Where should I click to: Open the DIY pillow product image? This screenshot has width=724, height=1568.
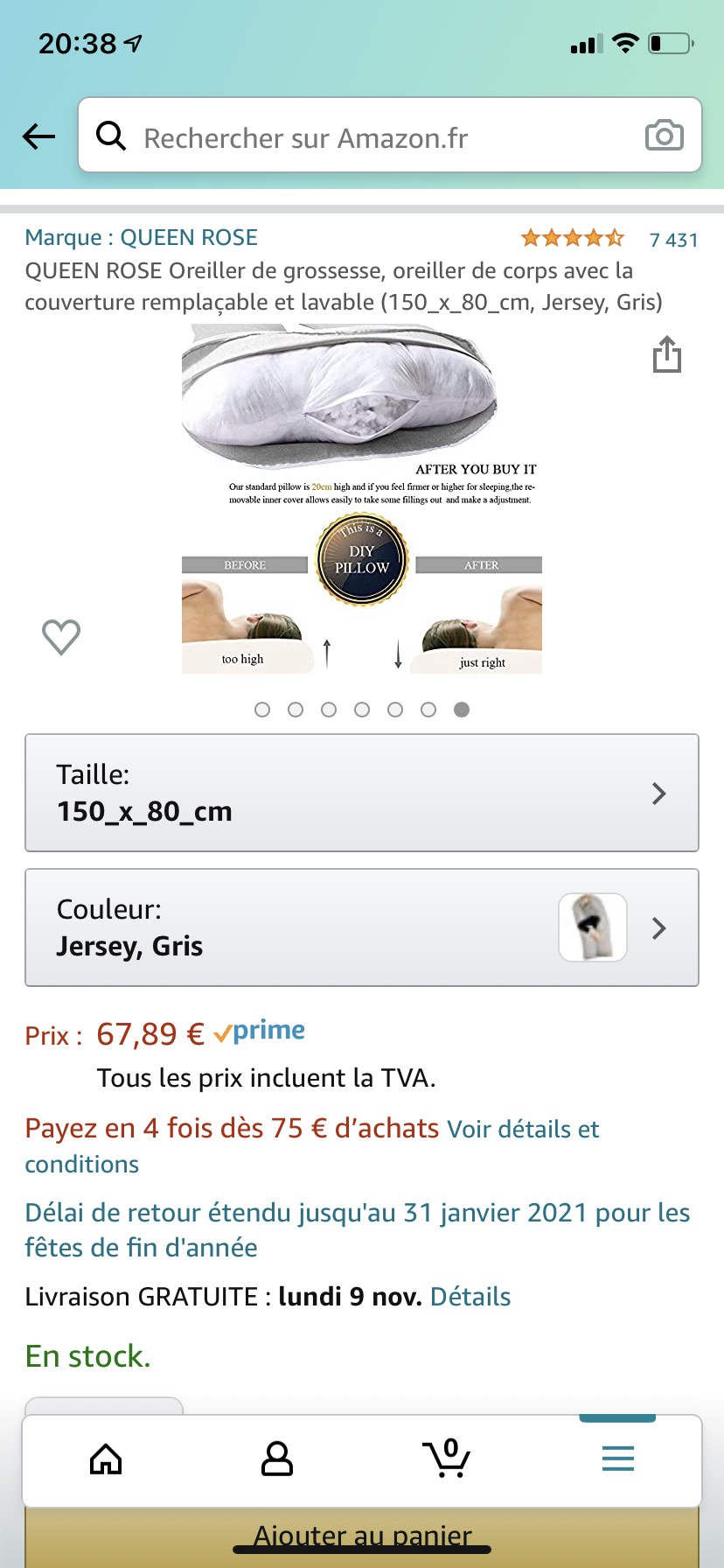coord(362,499)
